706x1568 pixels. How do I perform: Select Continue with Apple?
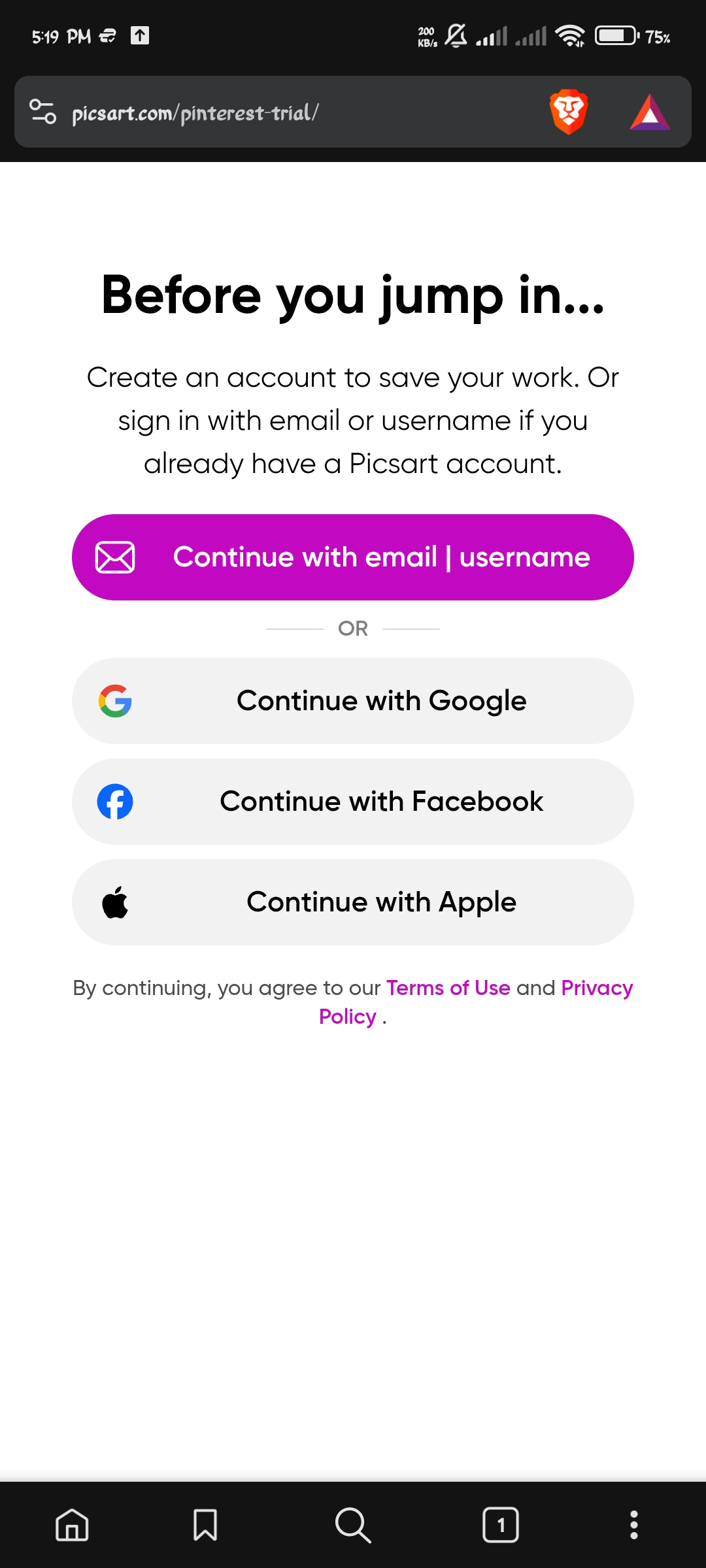click(x=353, y=902)
